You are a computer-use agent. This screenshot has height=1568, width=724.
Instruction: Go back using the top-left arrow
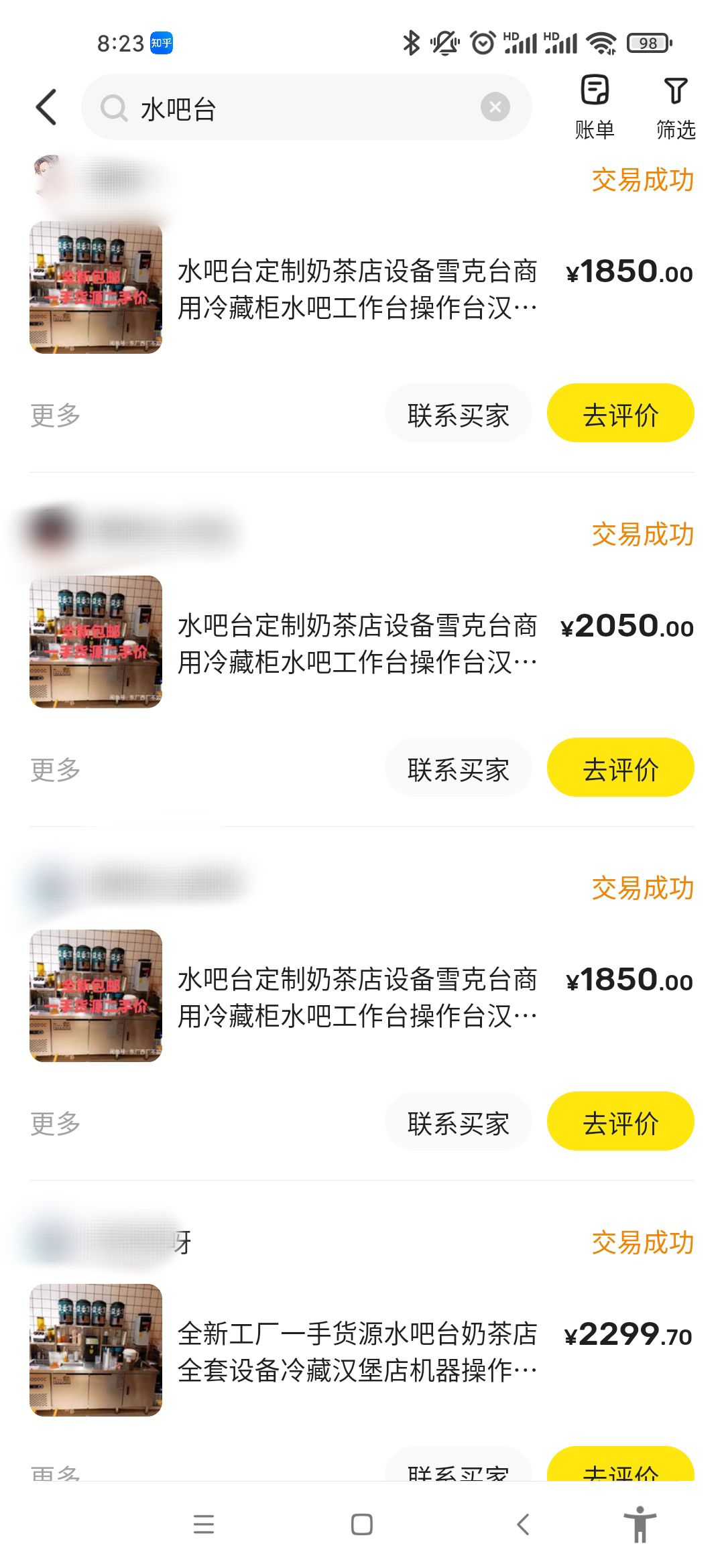tap(46, 107)
